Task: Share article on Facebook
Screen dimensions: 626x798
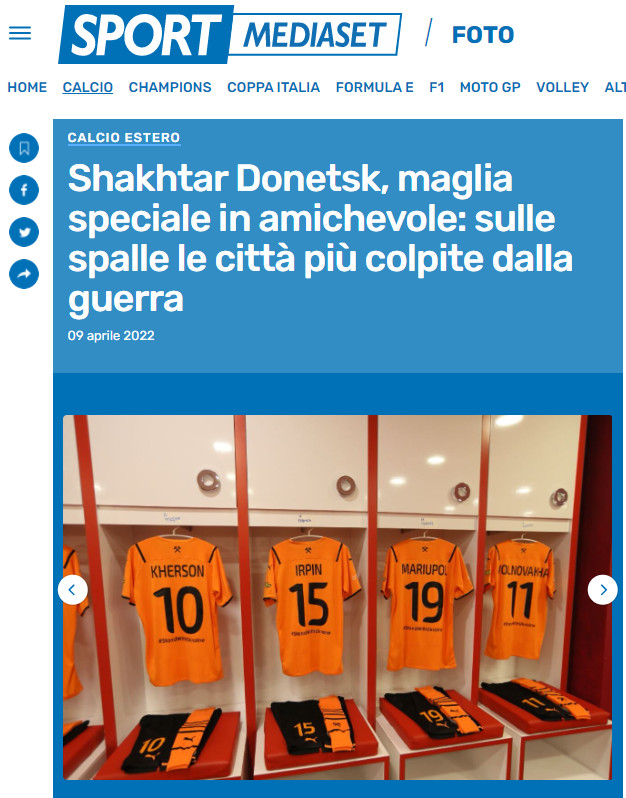Action: coord(24,190)
